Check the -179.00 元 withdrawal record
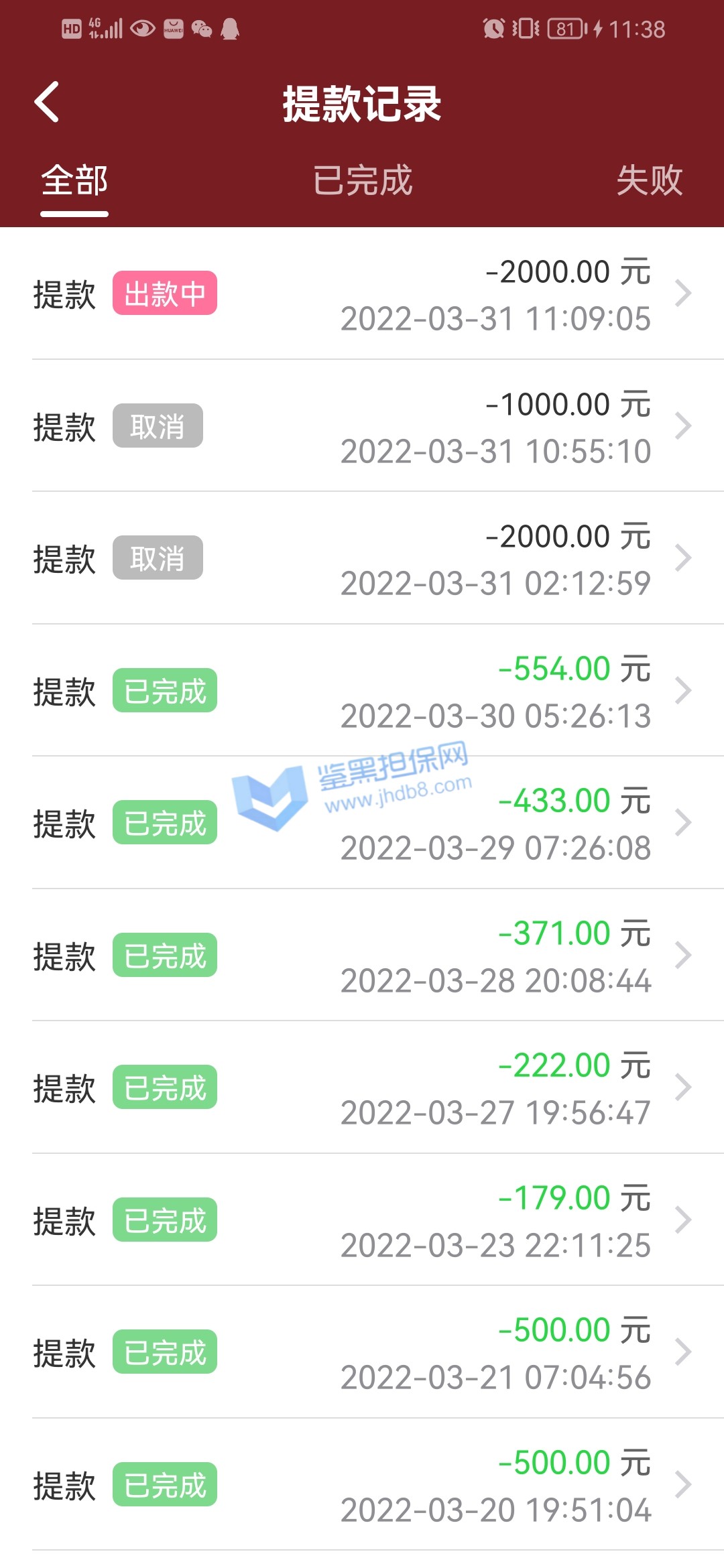724x1568 pixels. pyautogui.click(x=362, y=1220)
